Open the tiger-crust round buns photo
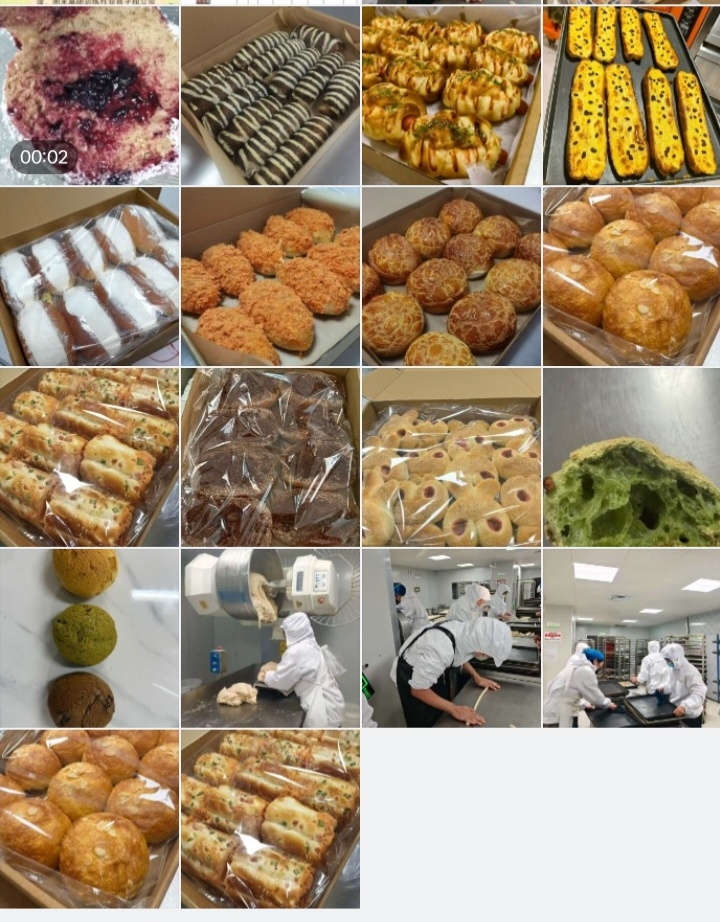 pos(451,276)
